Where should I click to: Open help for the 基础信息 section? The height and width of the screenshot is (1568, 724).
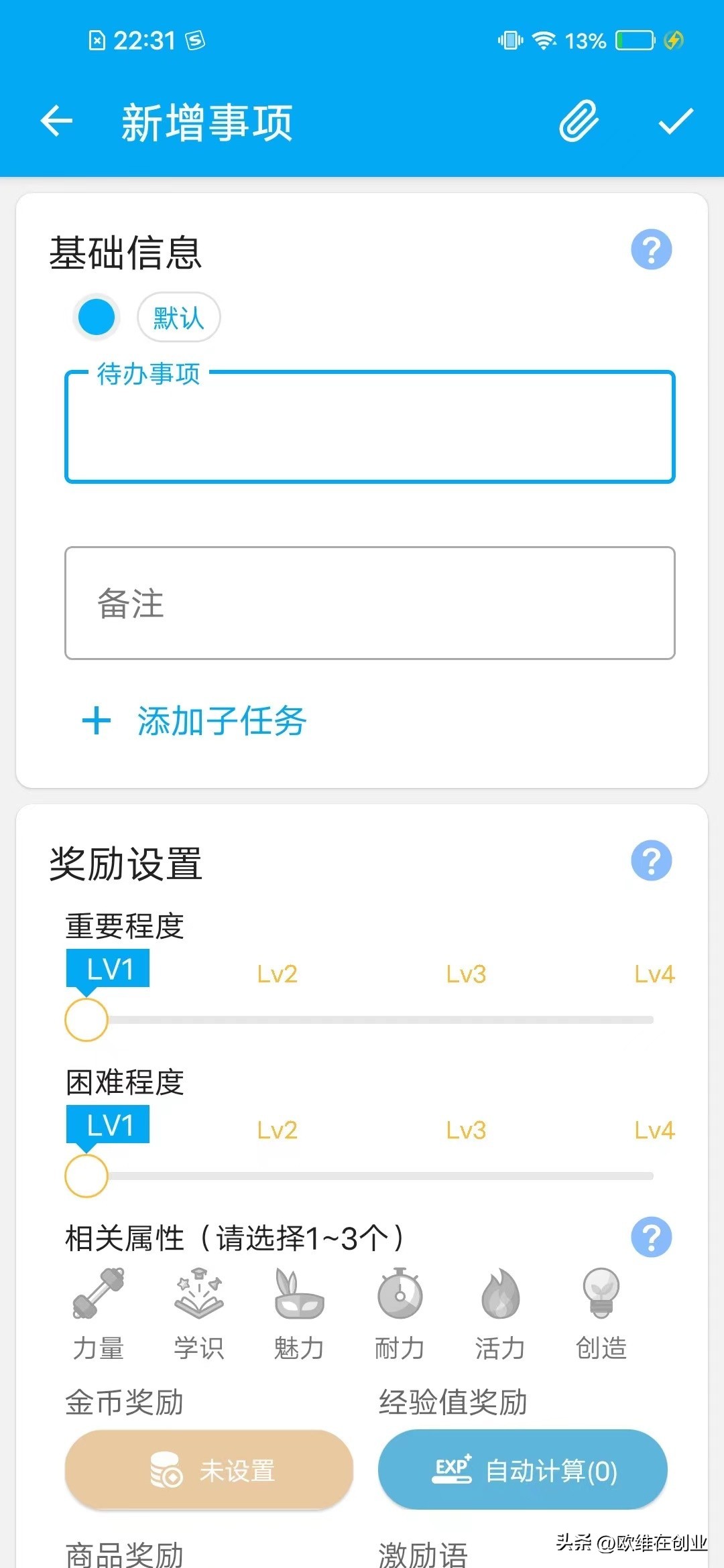(651, 249)
